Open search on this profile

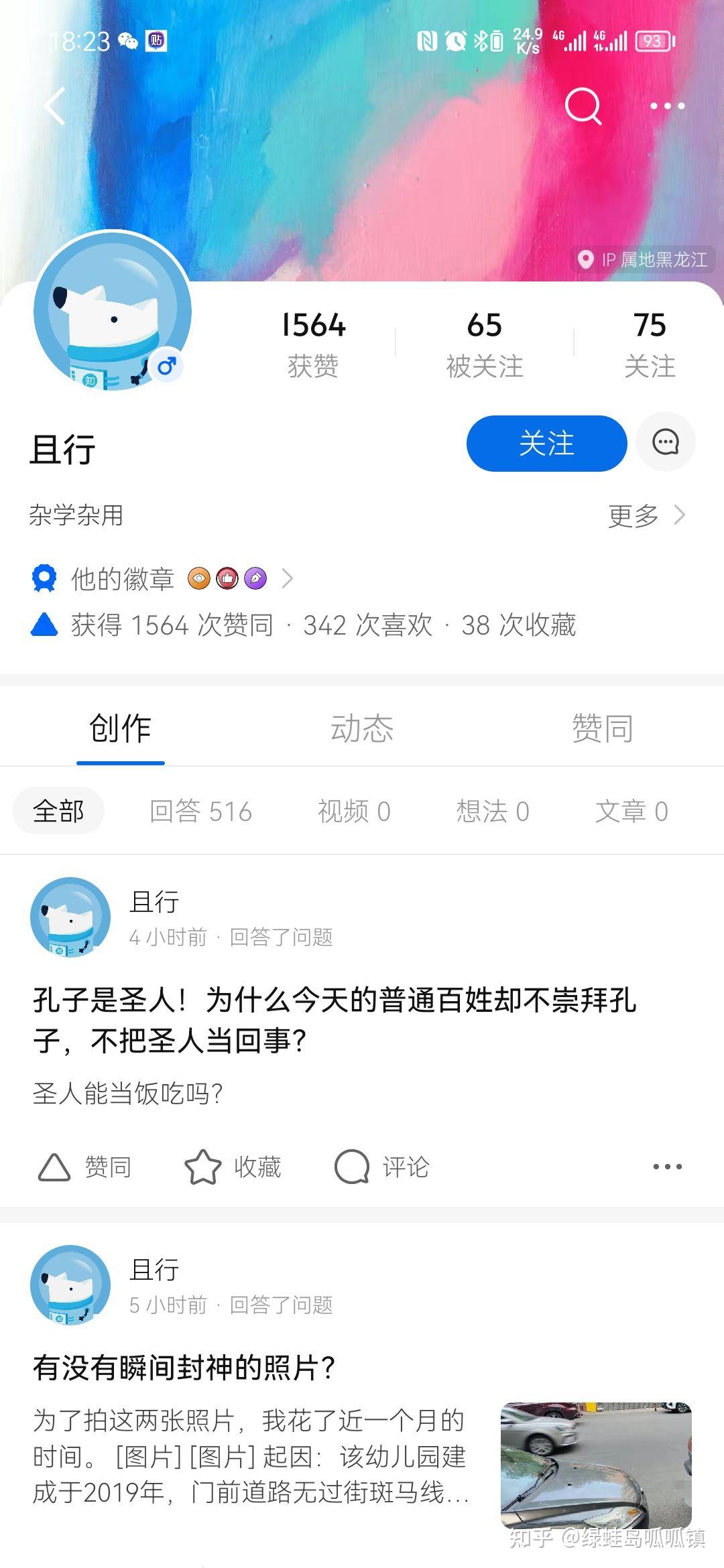(583, 106)
